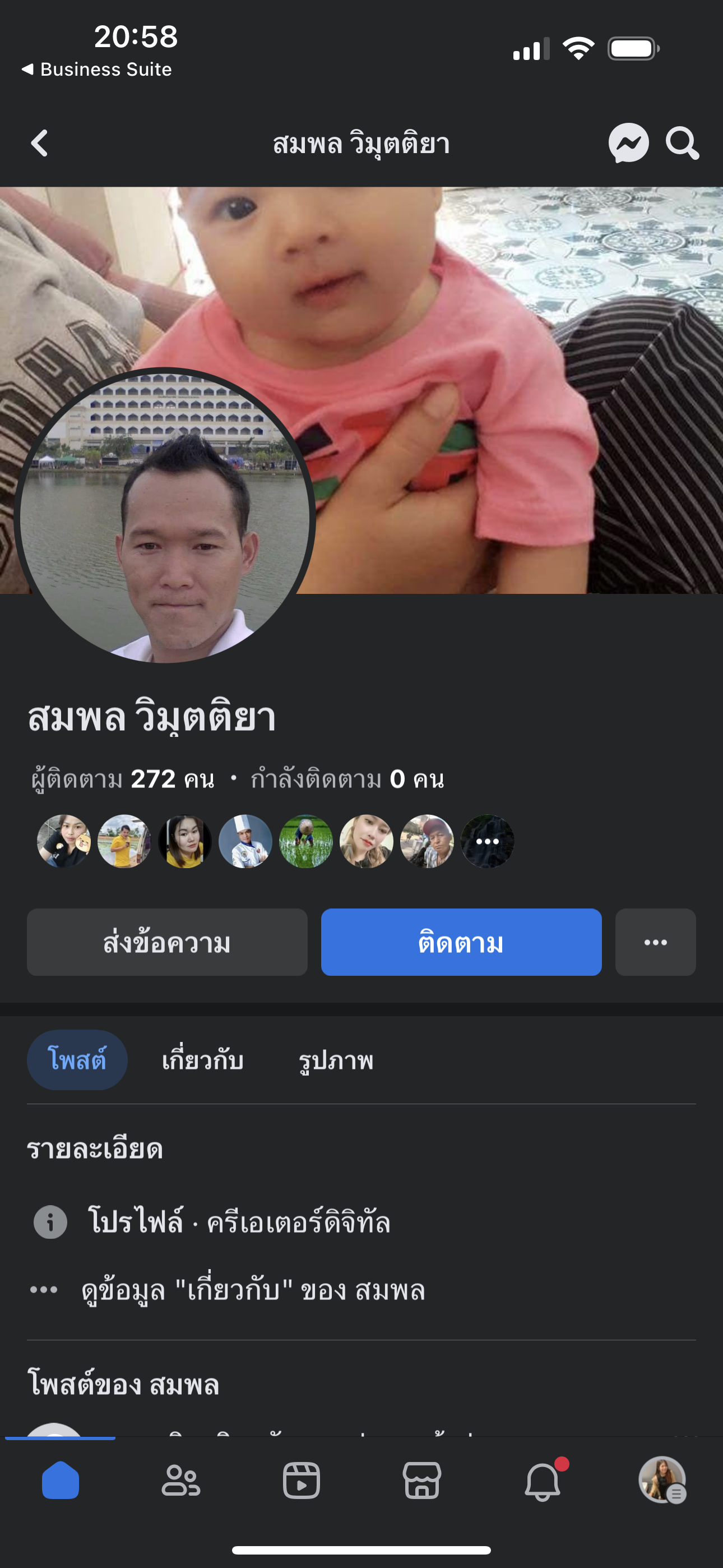Go back using the top-left arrow

click(40, 144)
